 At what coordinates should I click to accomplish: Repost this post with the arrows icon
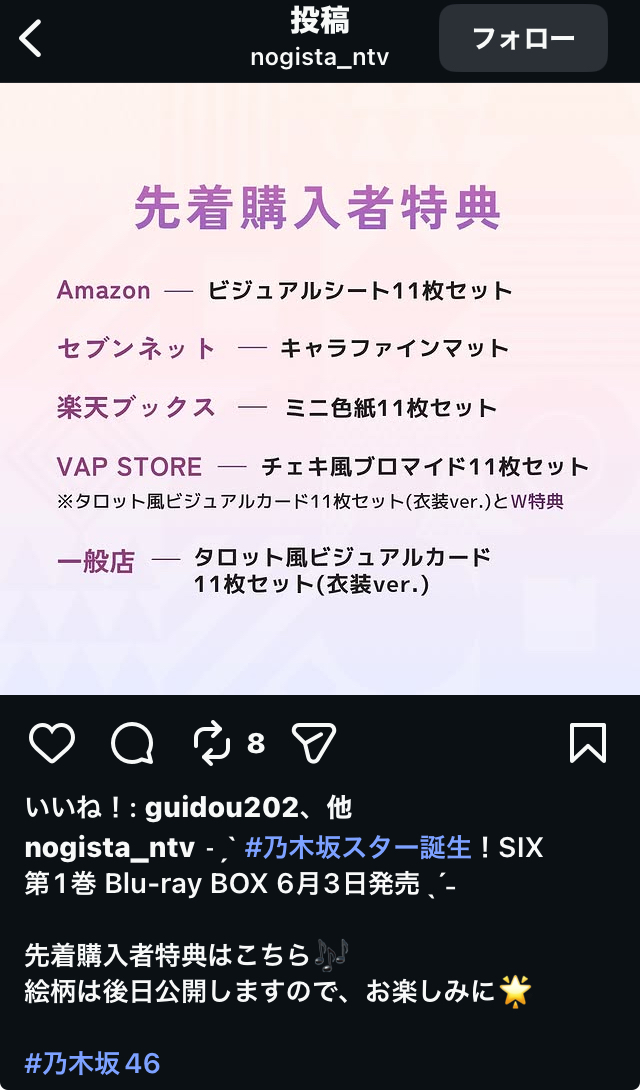[212, 743]
